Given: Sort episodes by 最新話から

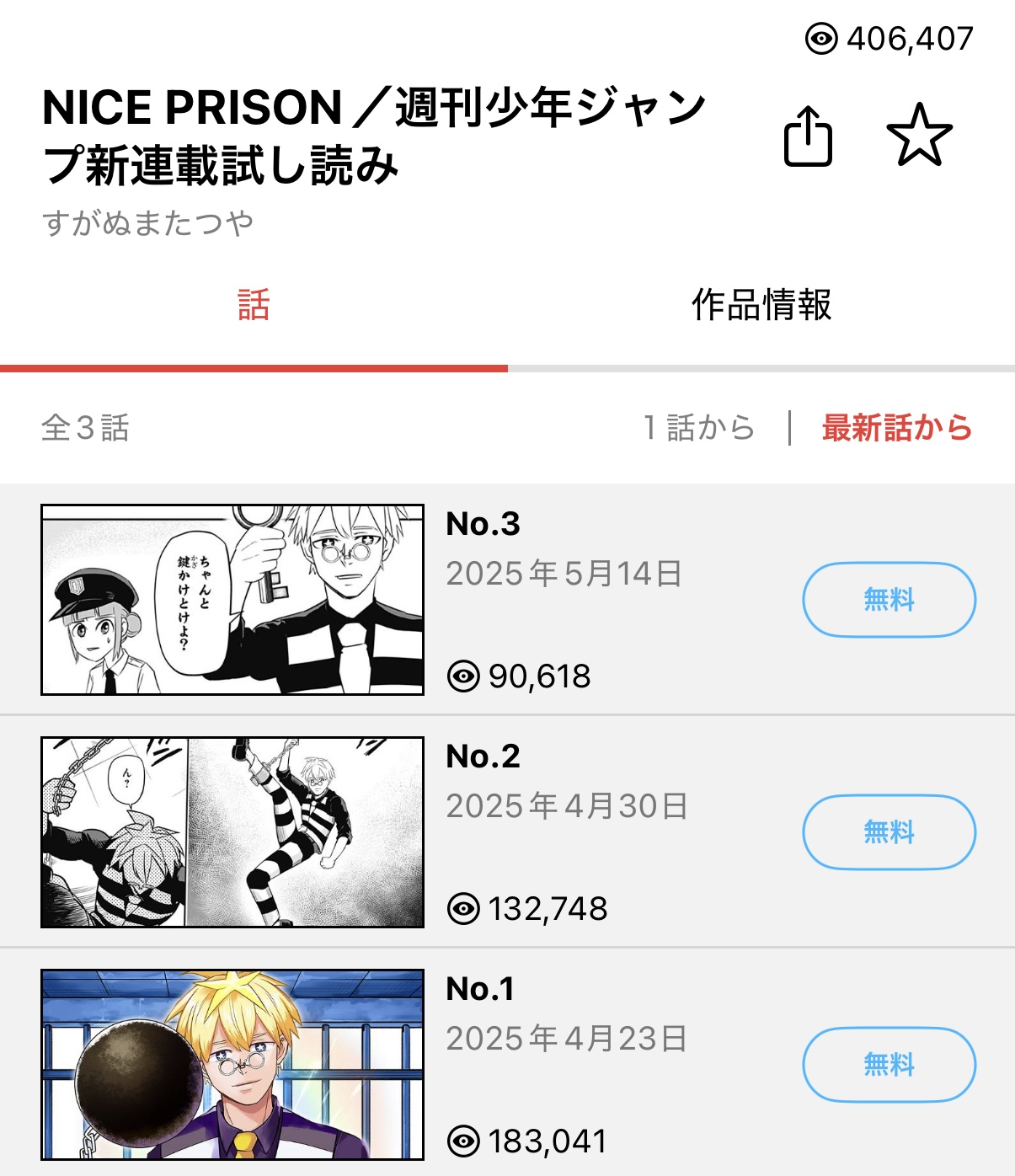Looking at the screenshot, I should [897, 428].
